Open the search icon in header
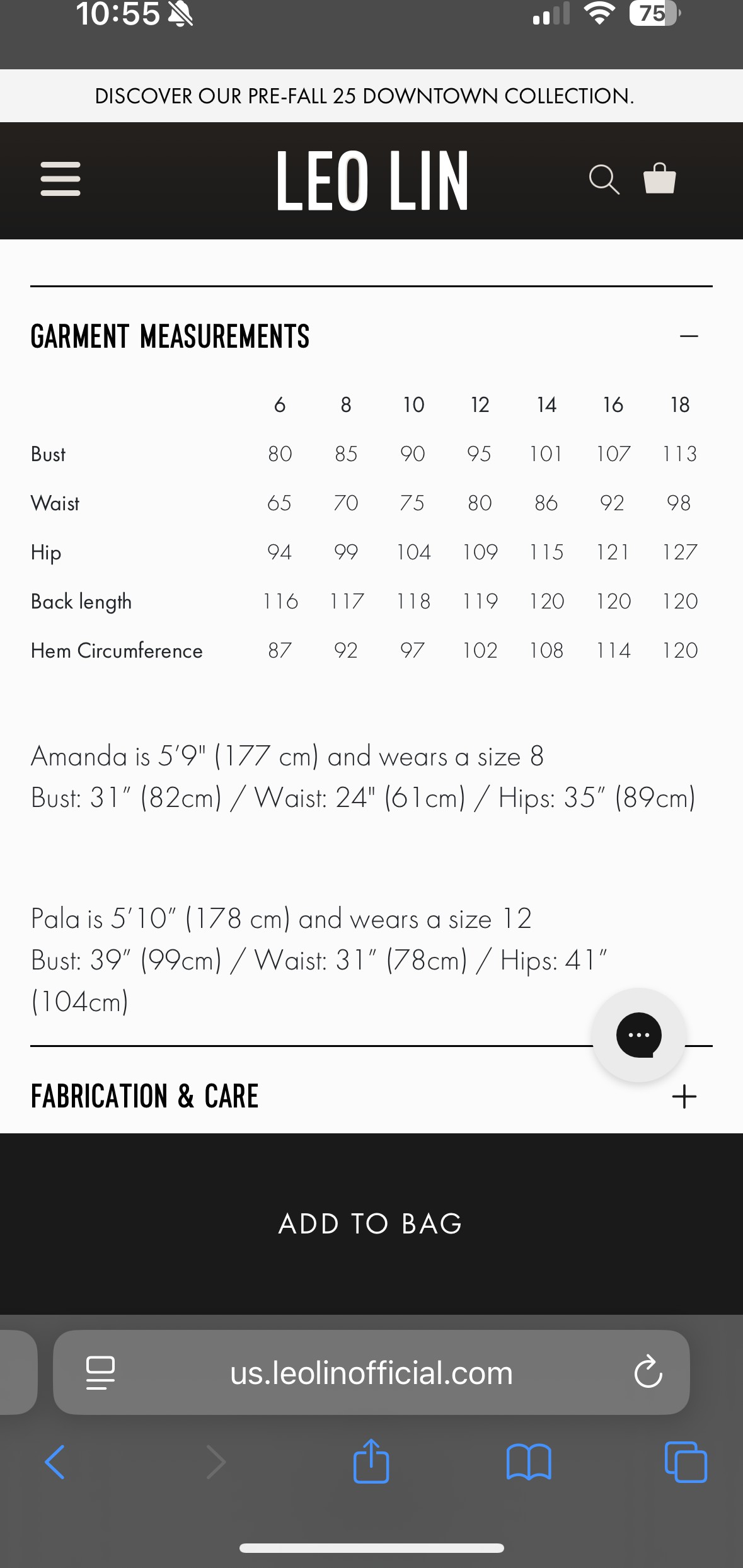Viewport: 743px width, 1568px height. coord(604,180)
